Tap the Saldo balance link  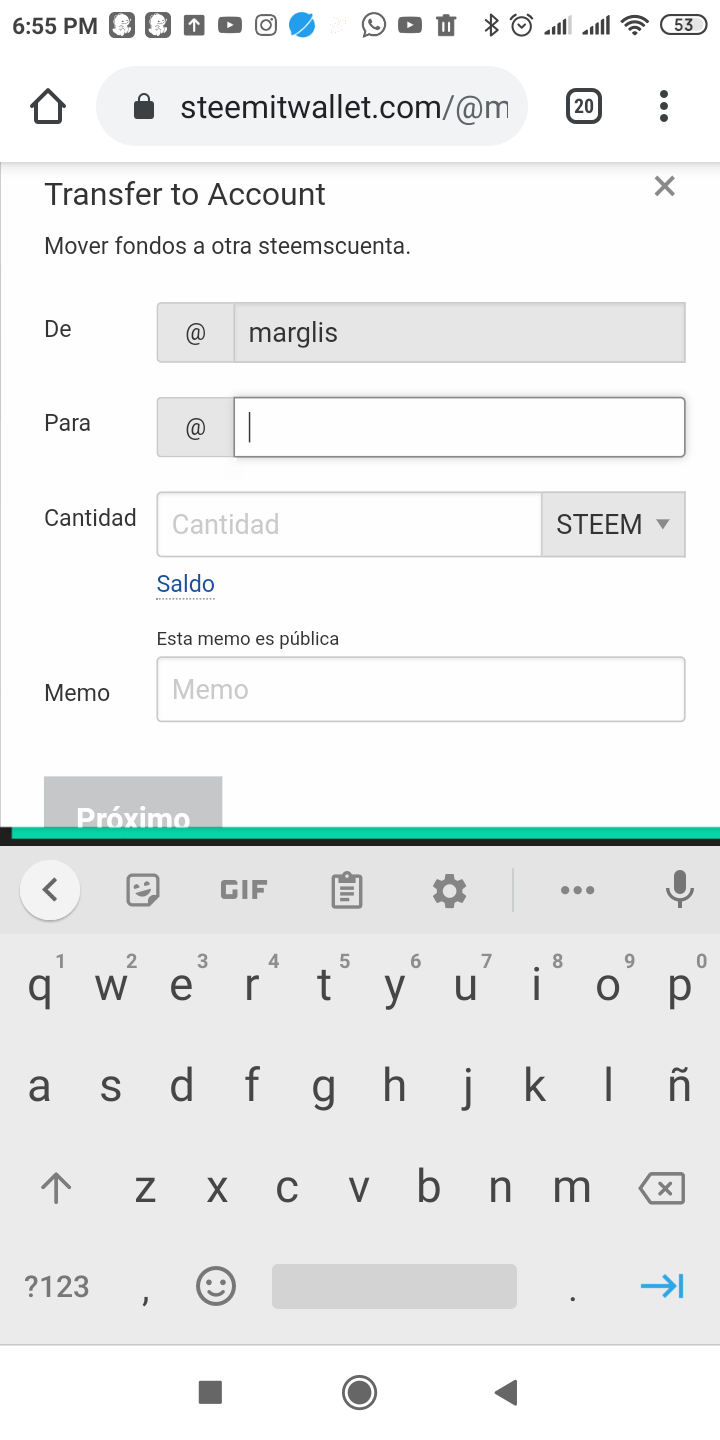point(186,584)
